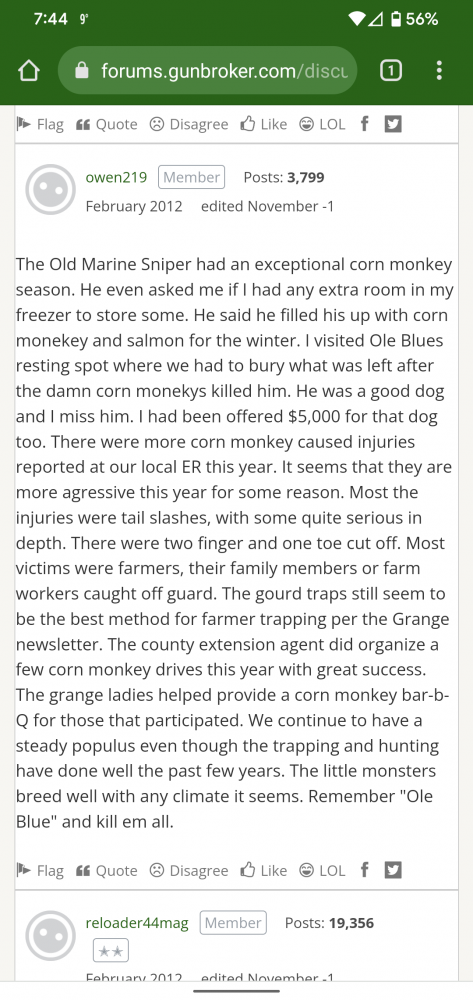Flag owen219's corn monkey post
This screenshot has height=1000, width=473.
40,870
